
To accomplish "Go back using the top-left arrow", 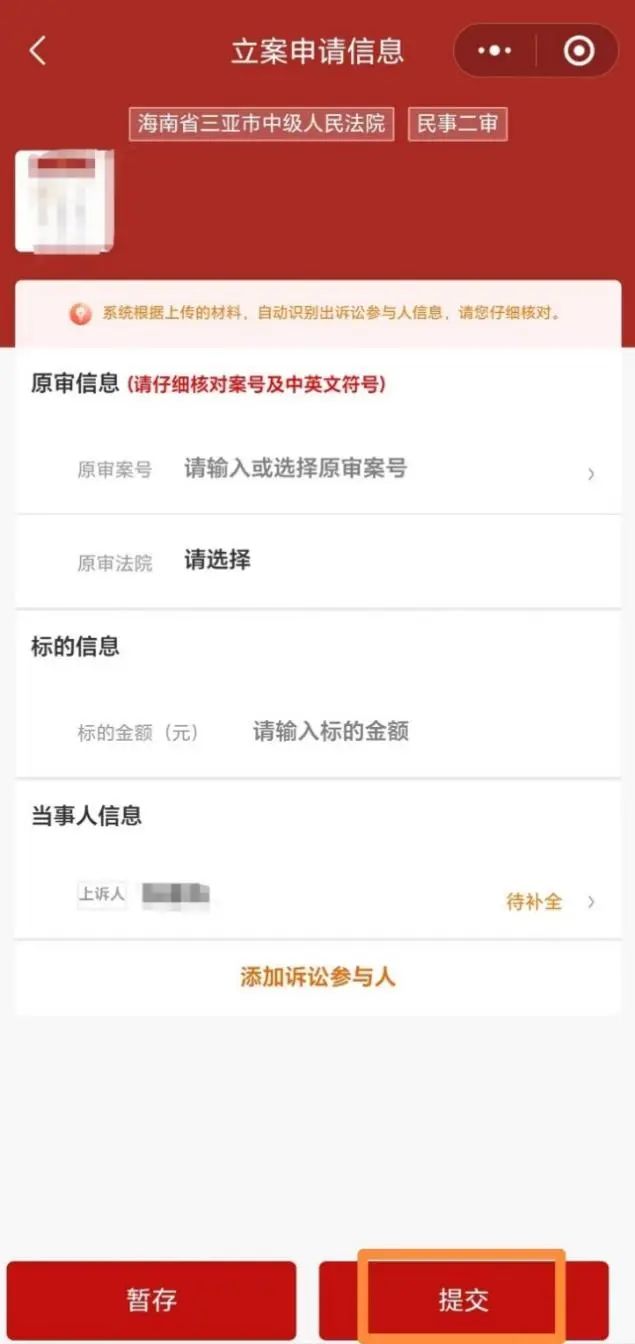I will [38, 51].
